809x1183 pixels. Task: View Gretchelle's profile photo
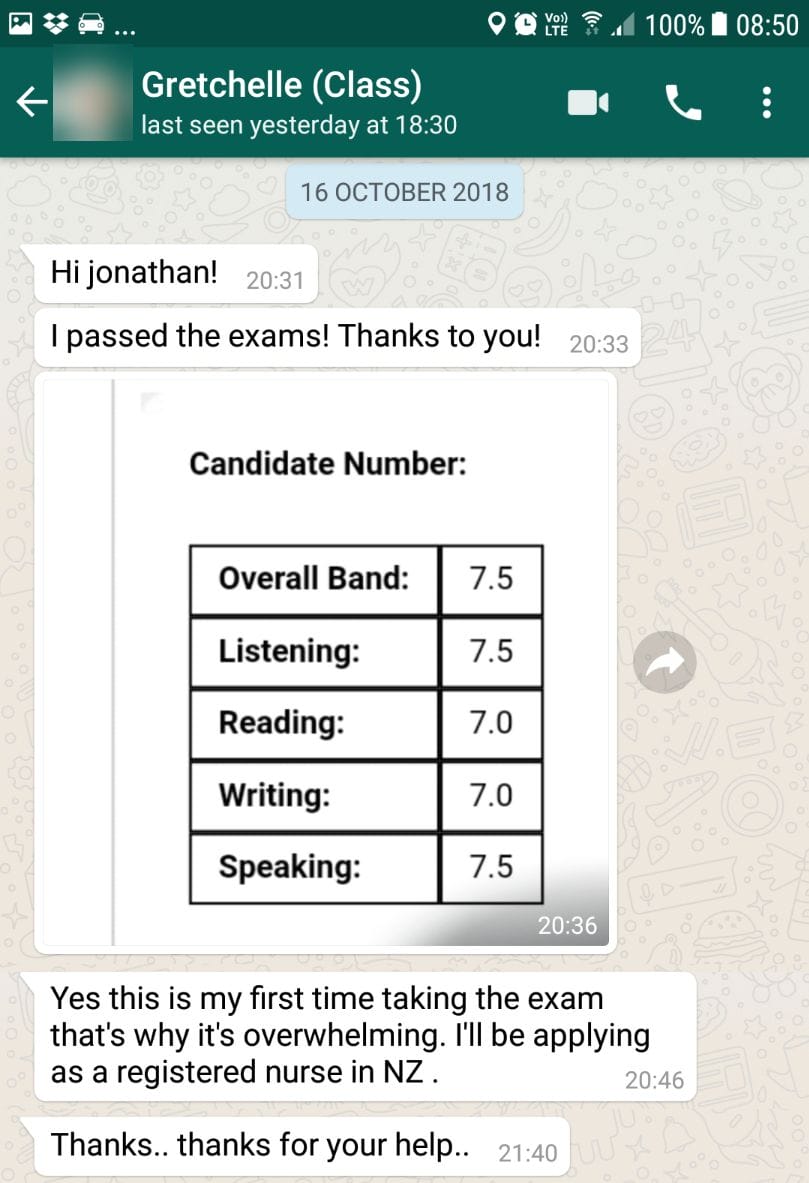click(92, 102)
